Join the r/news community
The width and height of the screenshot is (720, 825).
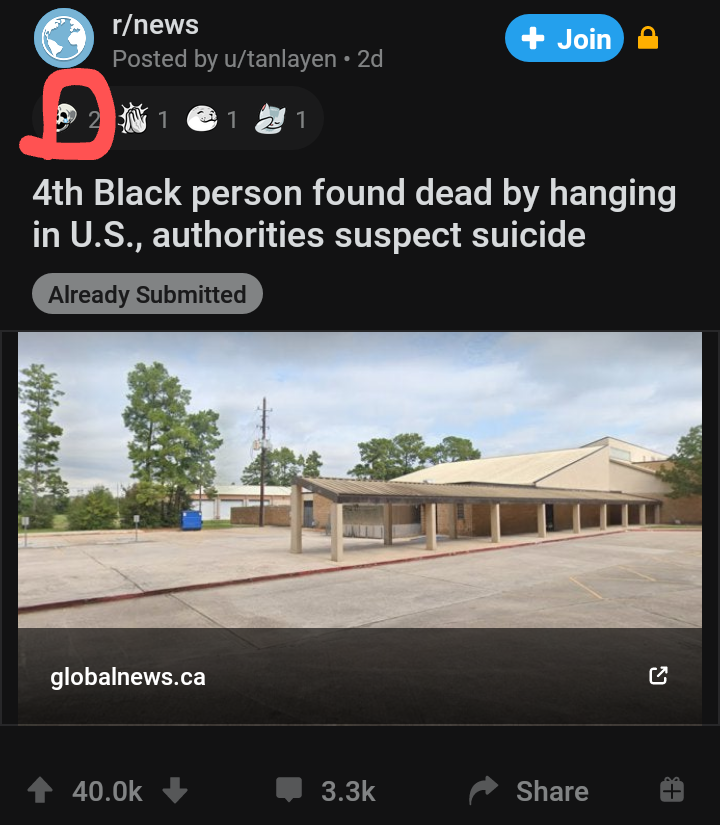coord(564,39)
